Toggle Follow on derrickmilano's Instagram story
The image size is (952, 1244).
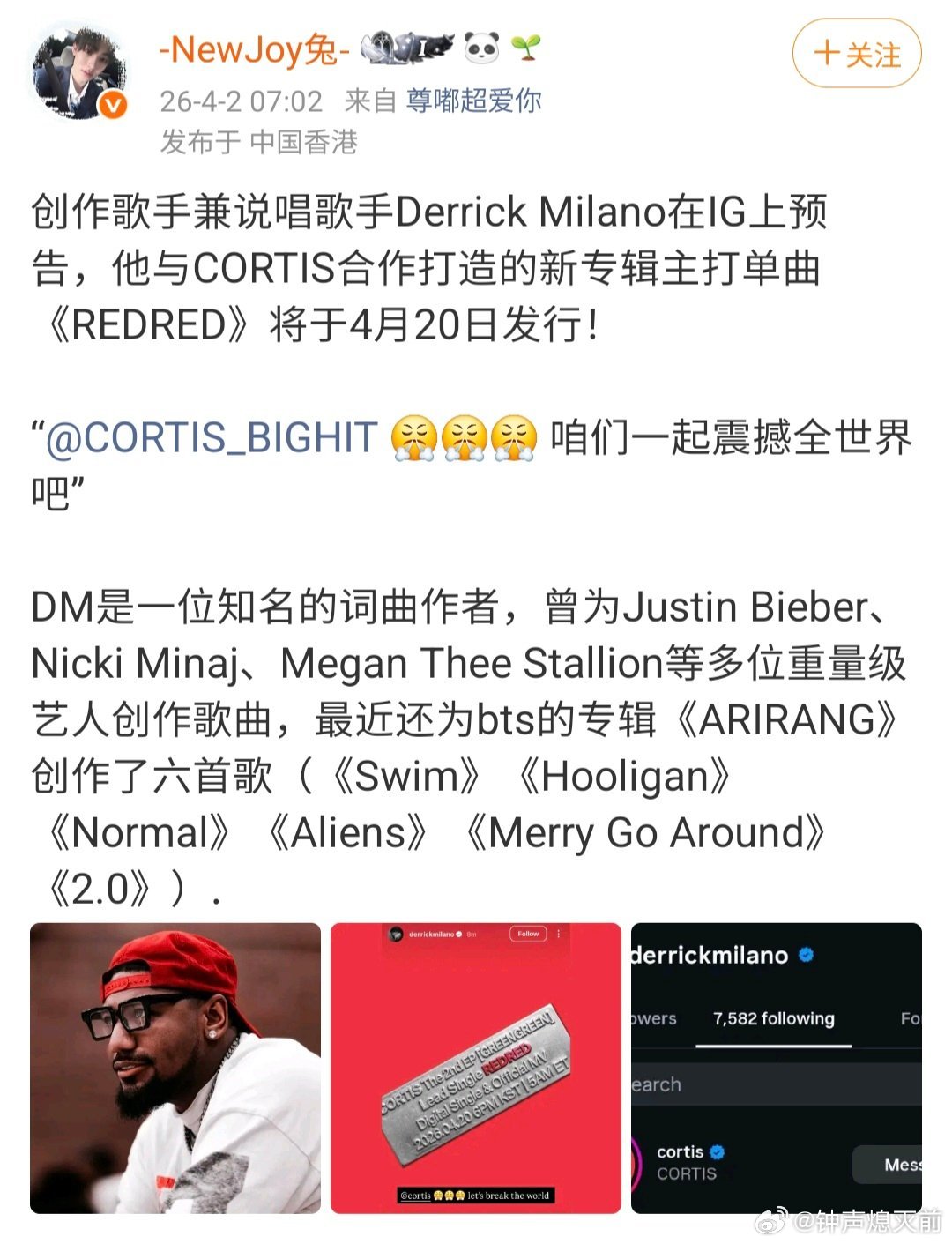529,933
